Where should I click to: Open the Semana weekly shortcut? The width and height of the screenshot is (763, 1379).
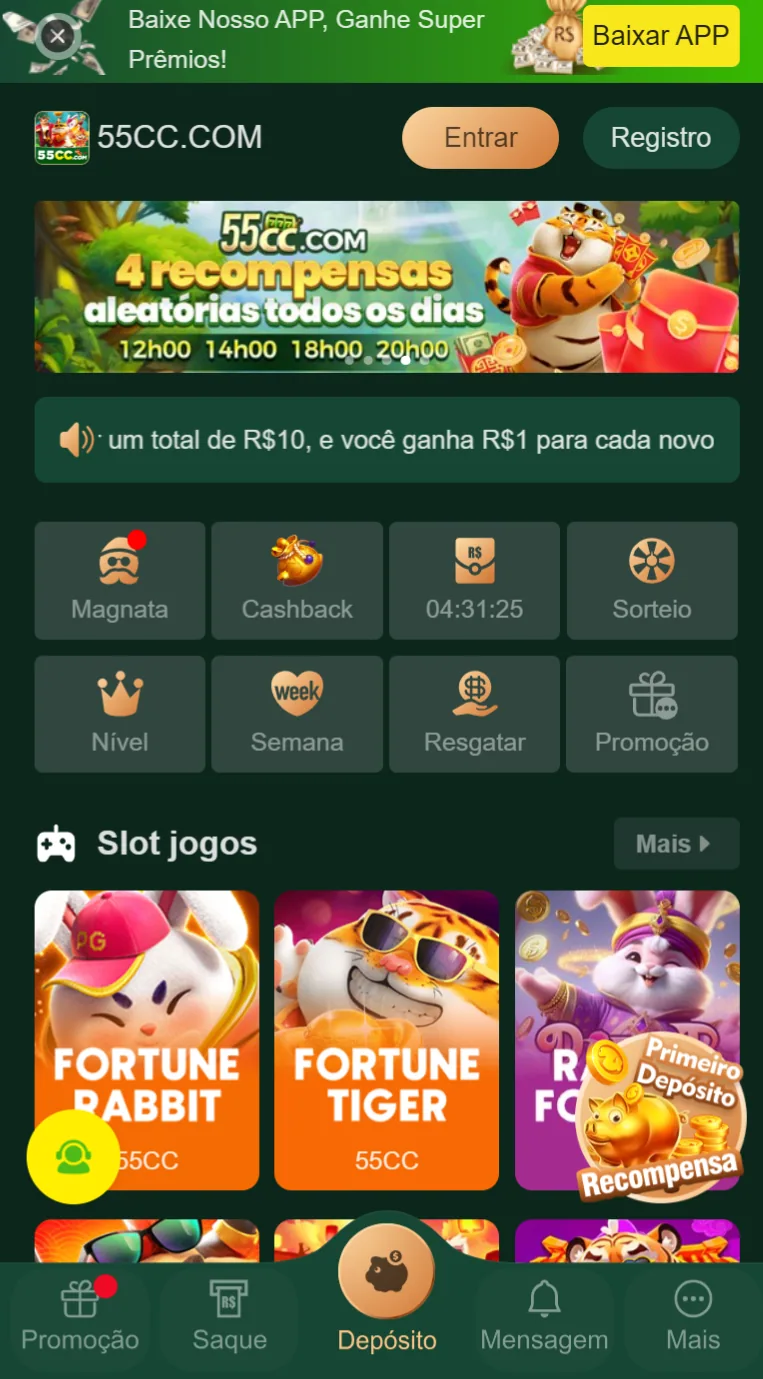tap(297, 714)
